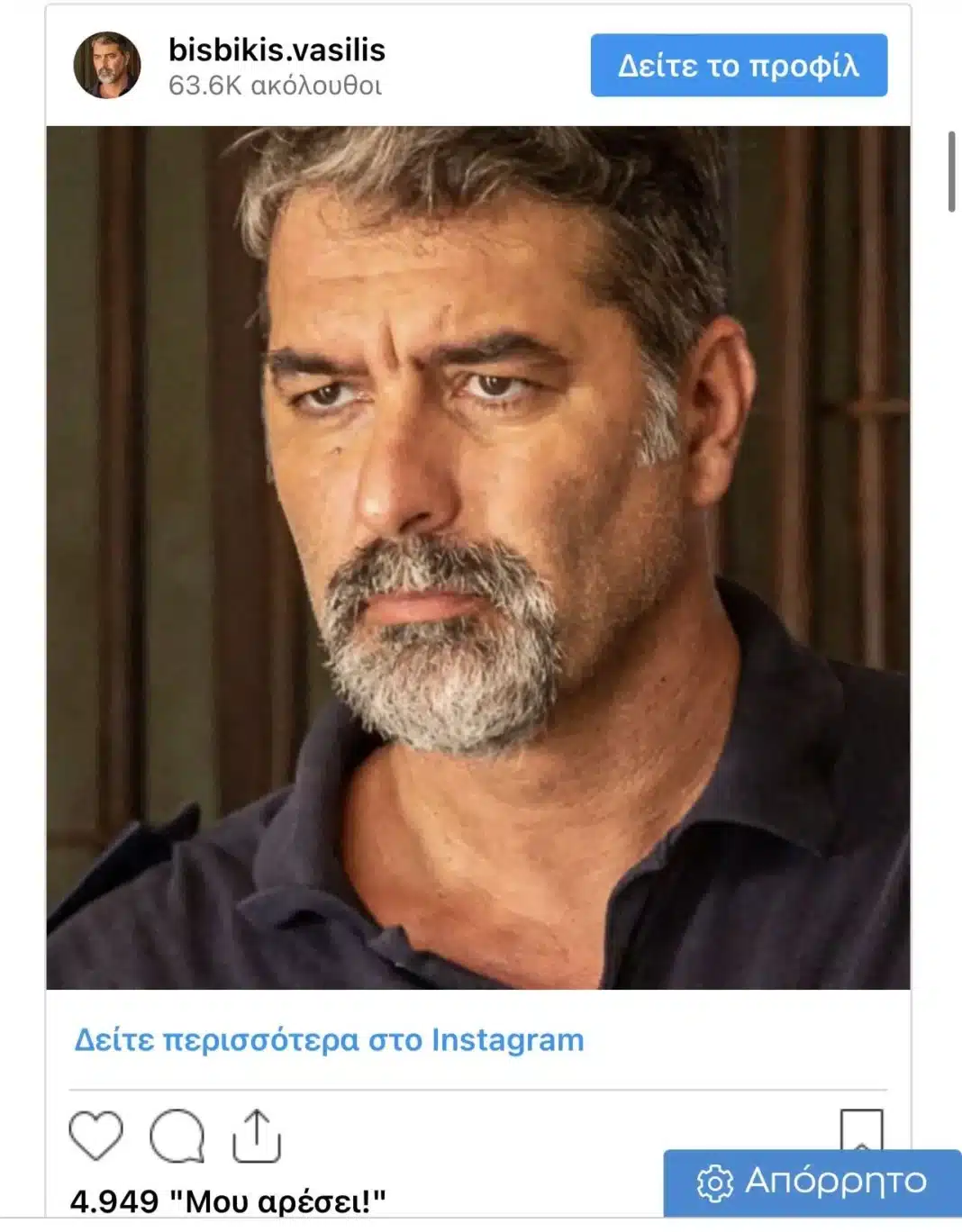Bookmark this post
The width and height of the screenshot is (962, 1232).
[x=860, y=1129]
